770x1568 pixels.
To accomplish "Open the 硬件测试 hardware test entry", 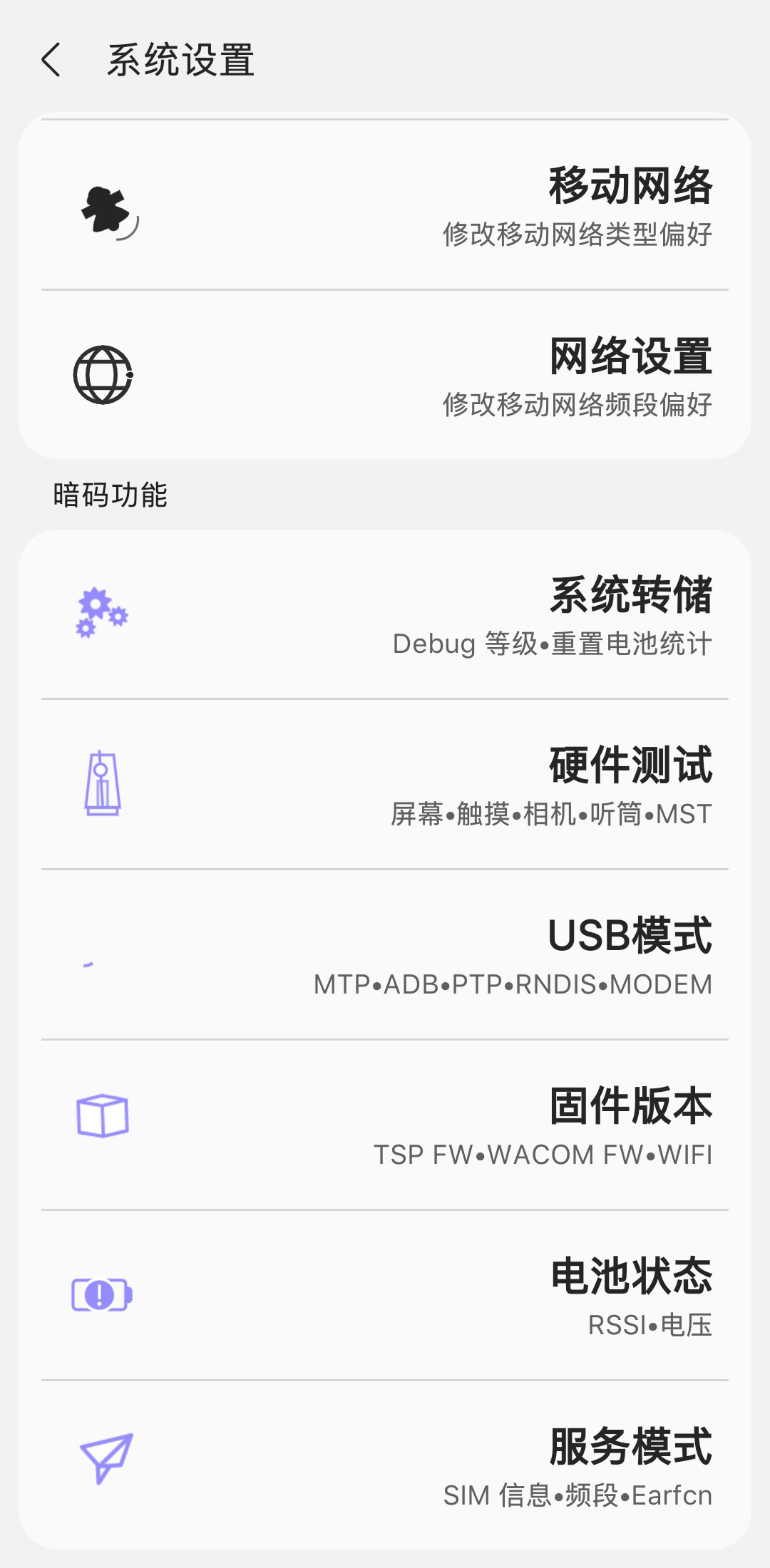I will click(x=385, y=784).
